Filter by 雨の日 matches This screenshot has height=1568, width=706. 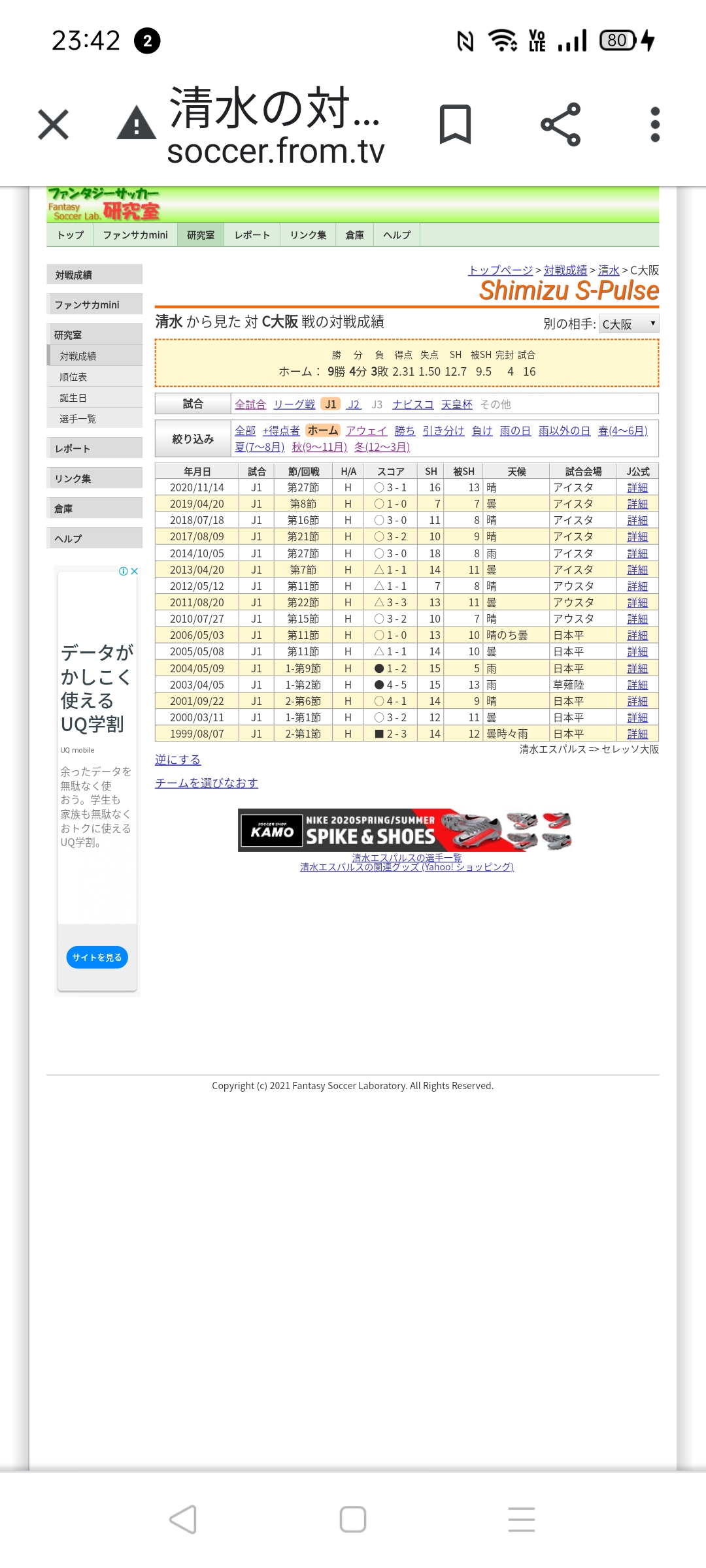tap(515, 431)
